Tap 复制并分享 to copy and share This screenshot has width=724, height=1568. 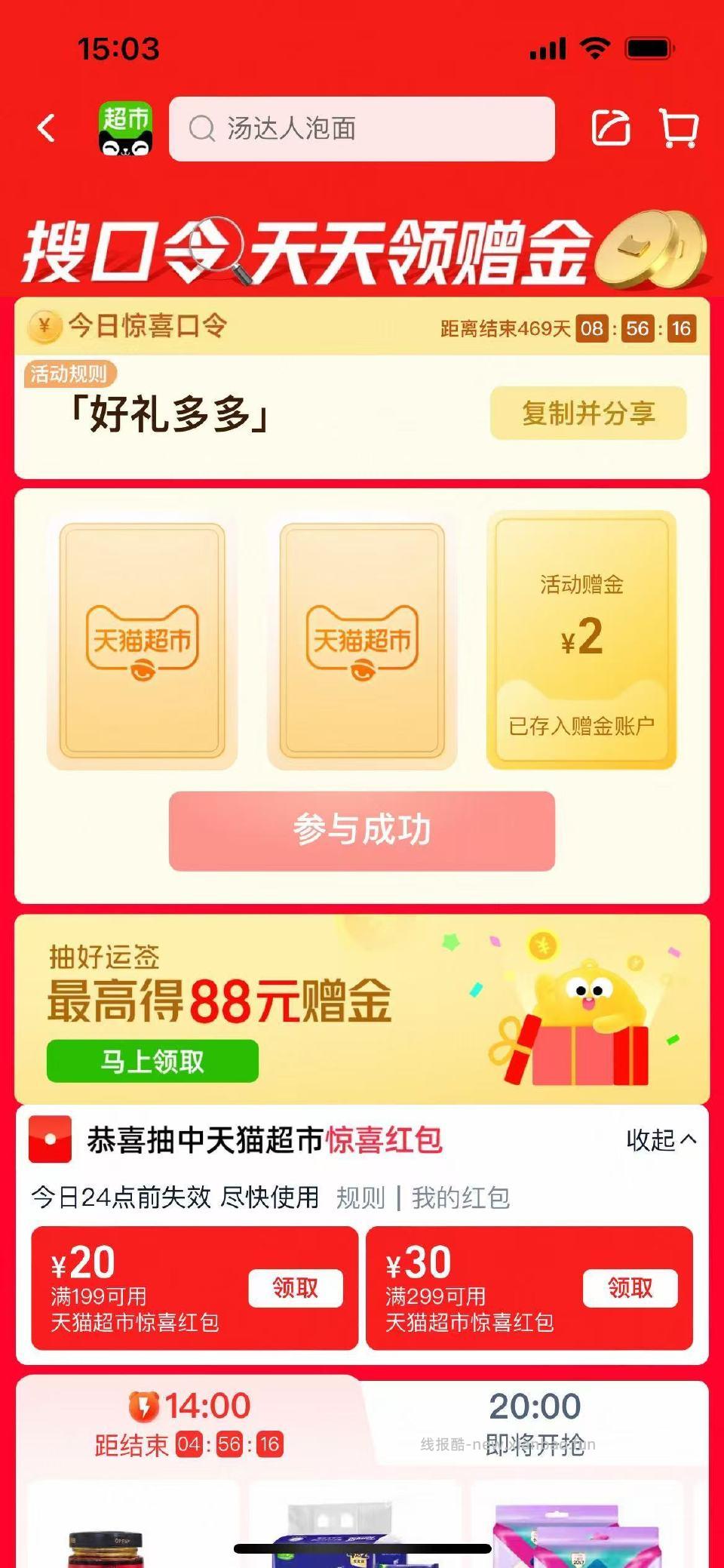pos(588,413)
